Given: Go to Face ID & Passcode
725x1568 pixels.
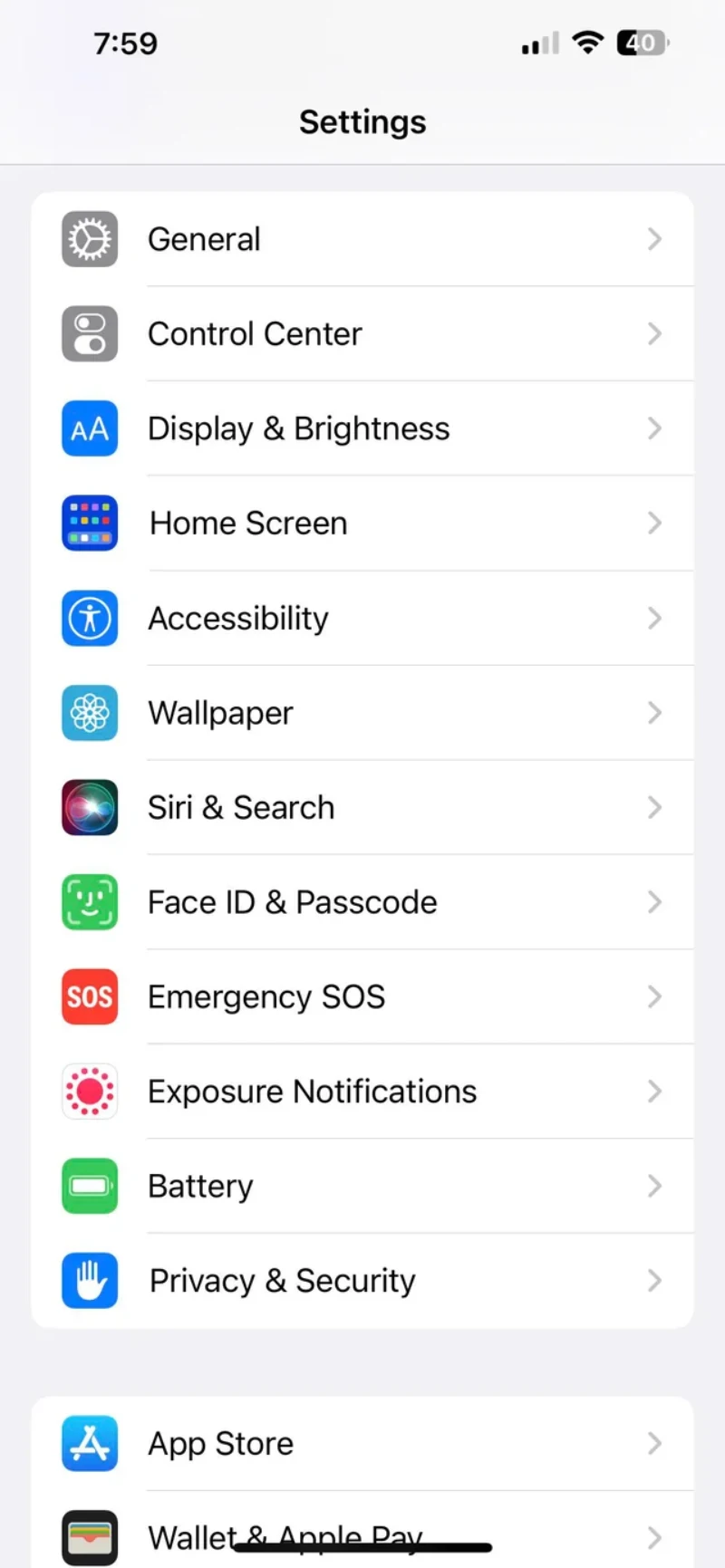Looking at the screenshot, I should click(362, 902).
